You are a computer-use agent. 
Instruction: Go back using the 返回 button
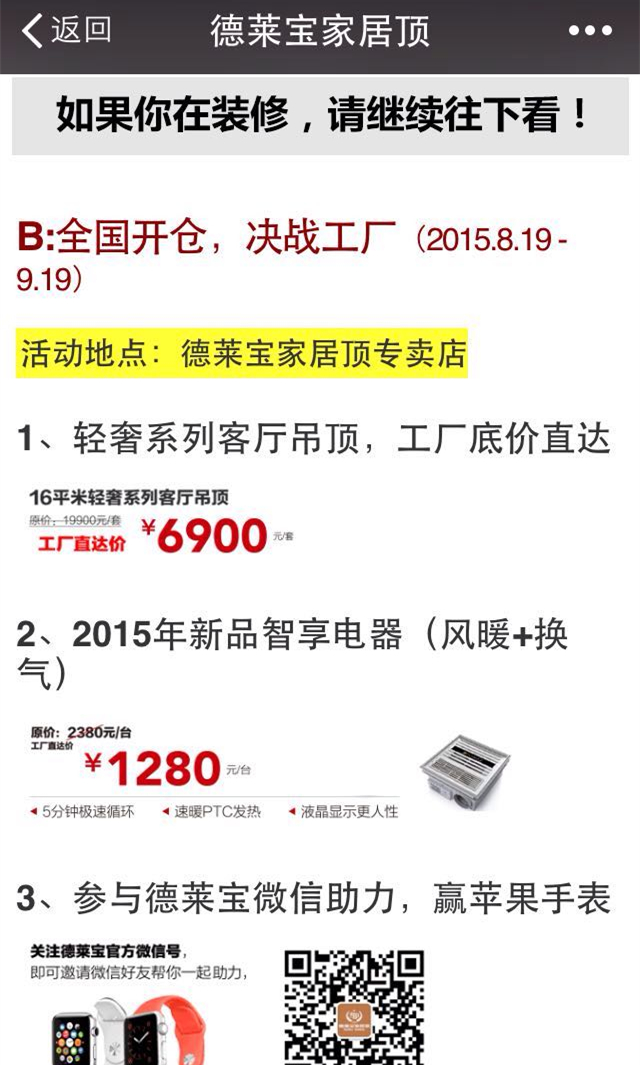(66, 31)
